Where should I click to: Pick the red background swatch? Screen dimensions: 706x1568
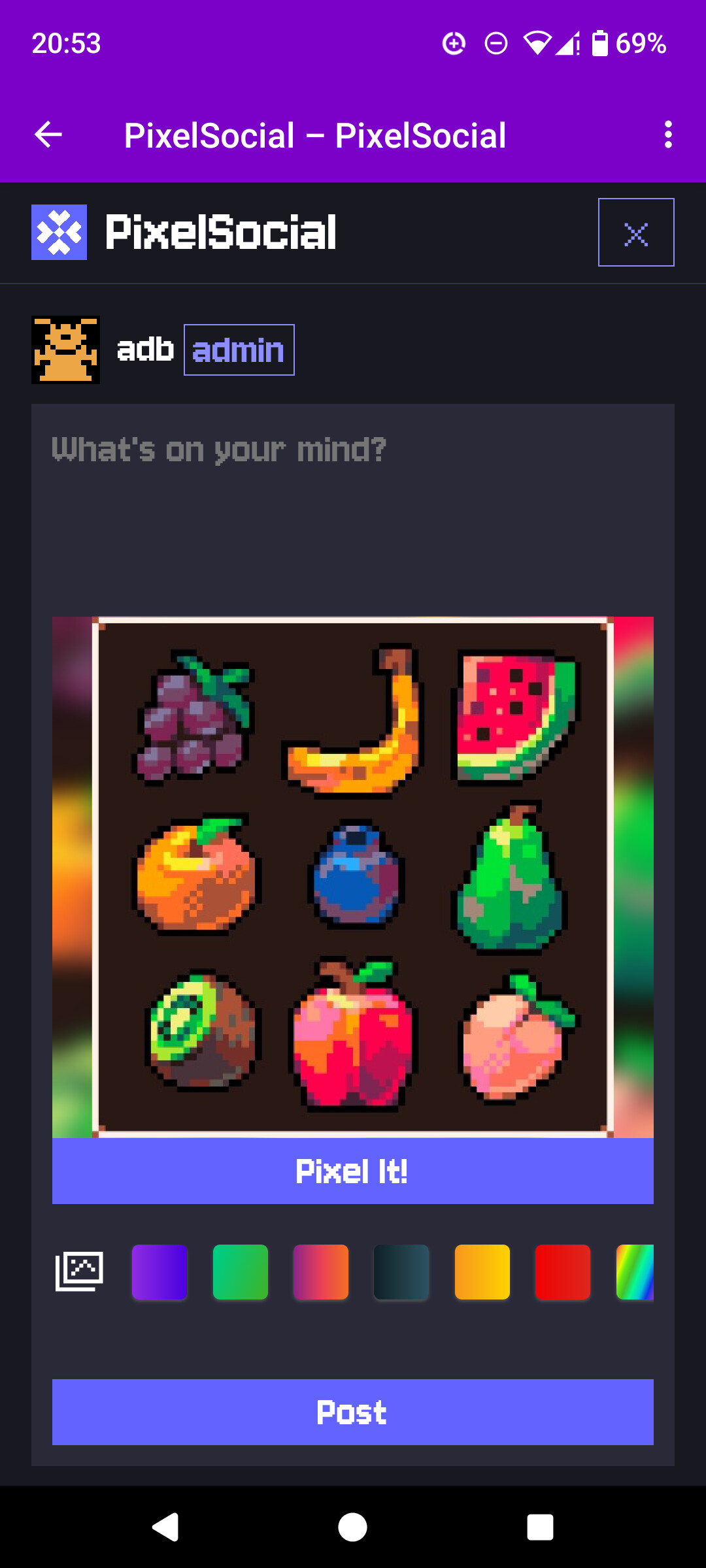point(563,1271)
